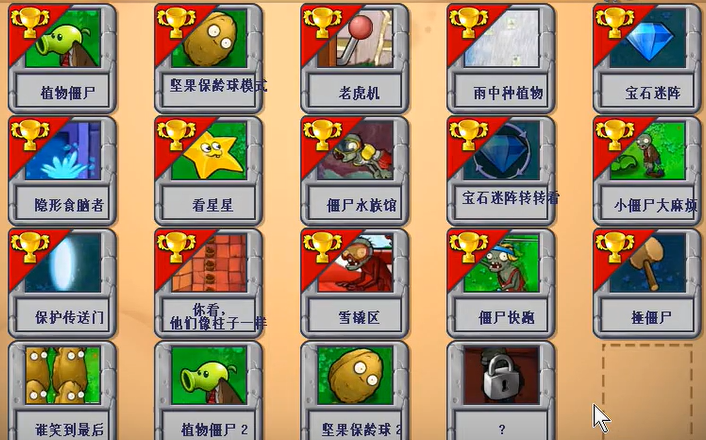Viewport: 706px width, 440px height.
Task: Open the 植物僵尸 mini-game
Action: (62, 57)
